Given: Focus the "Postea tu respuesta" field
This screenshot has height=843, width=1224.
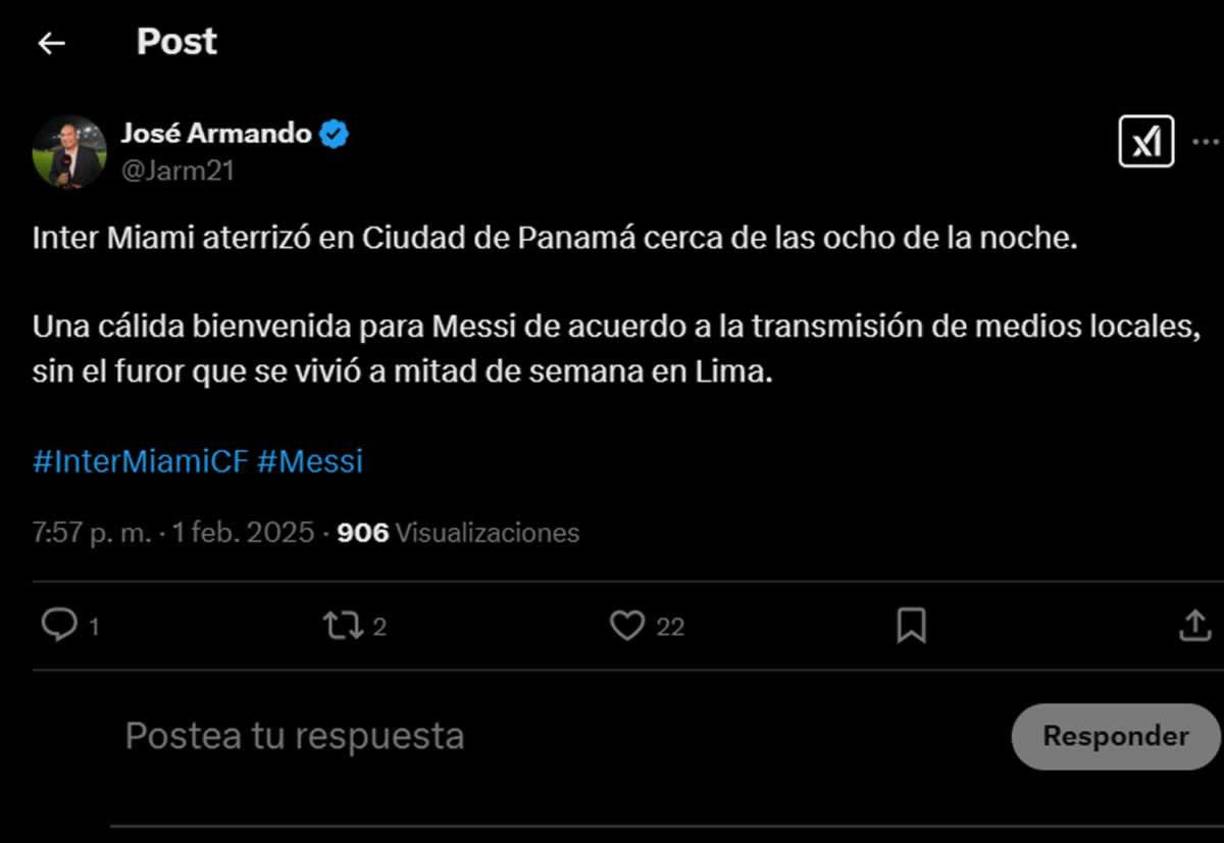Looking at the screenshot, I should coord(294,736).
